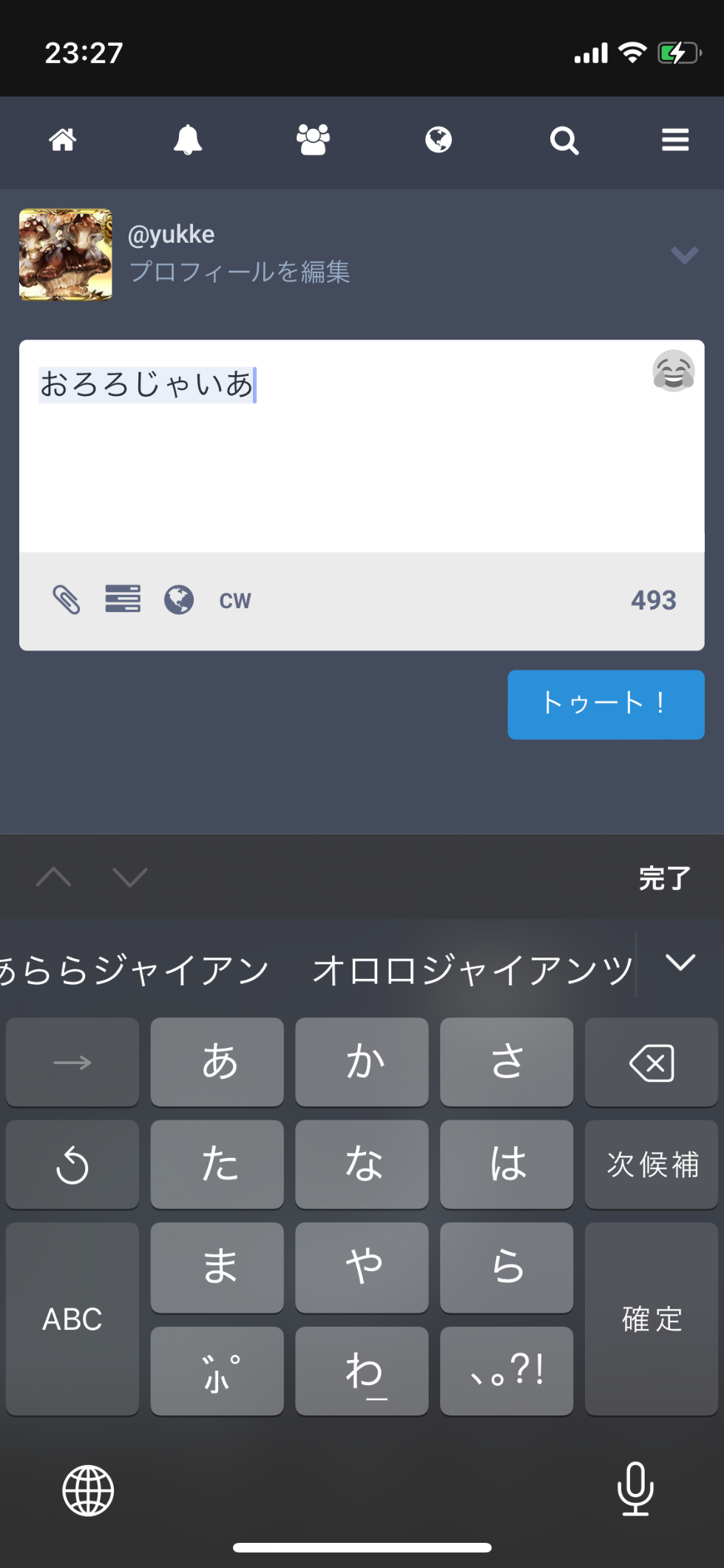Expand the account dropdown chevron
This screenshot has height=1568, width=724.
pyautogui.click(x=684, y=255)
